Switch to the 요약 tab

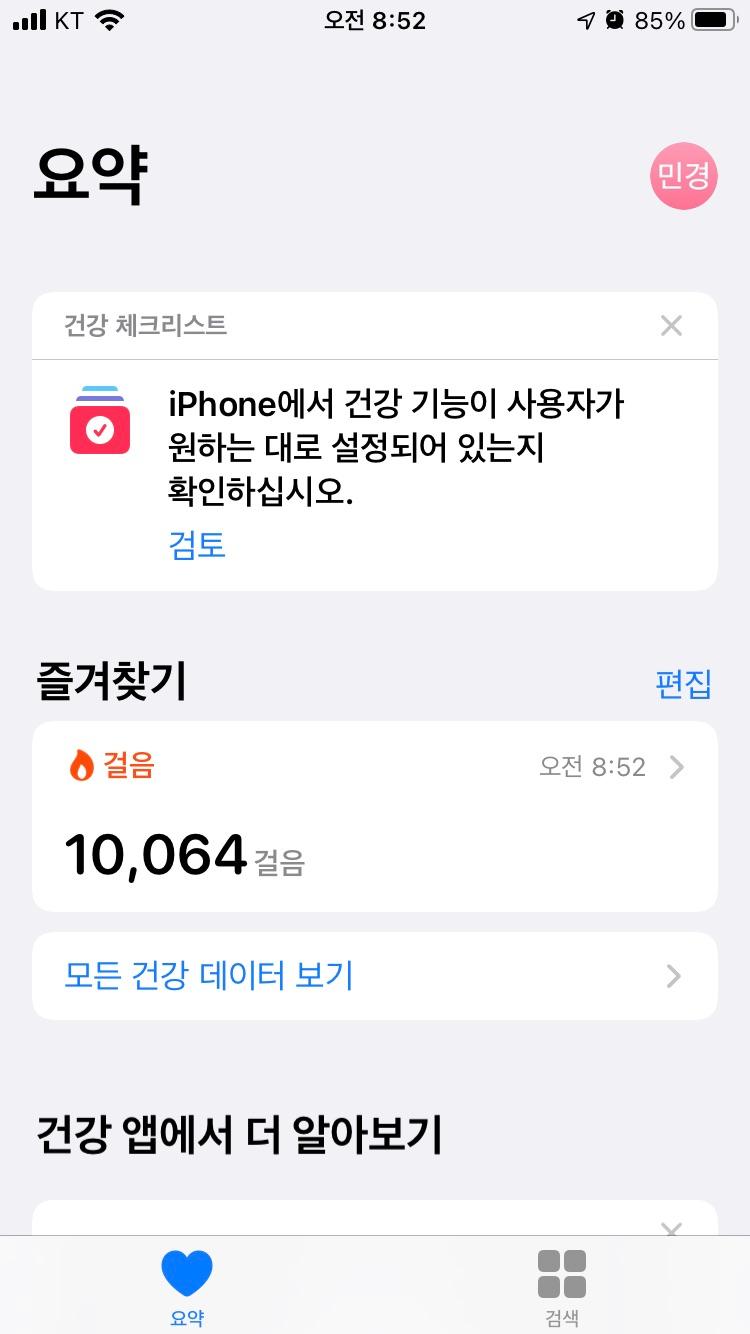[x=187, y=1285]
